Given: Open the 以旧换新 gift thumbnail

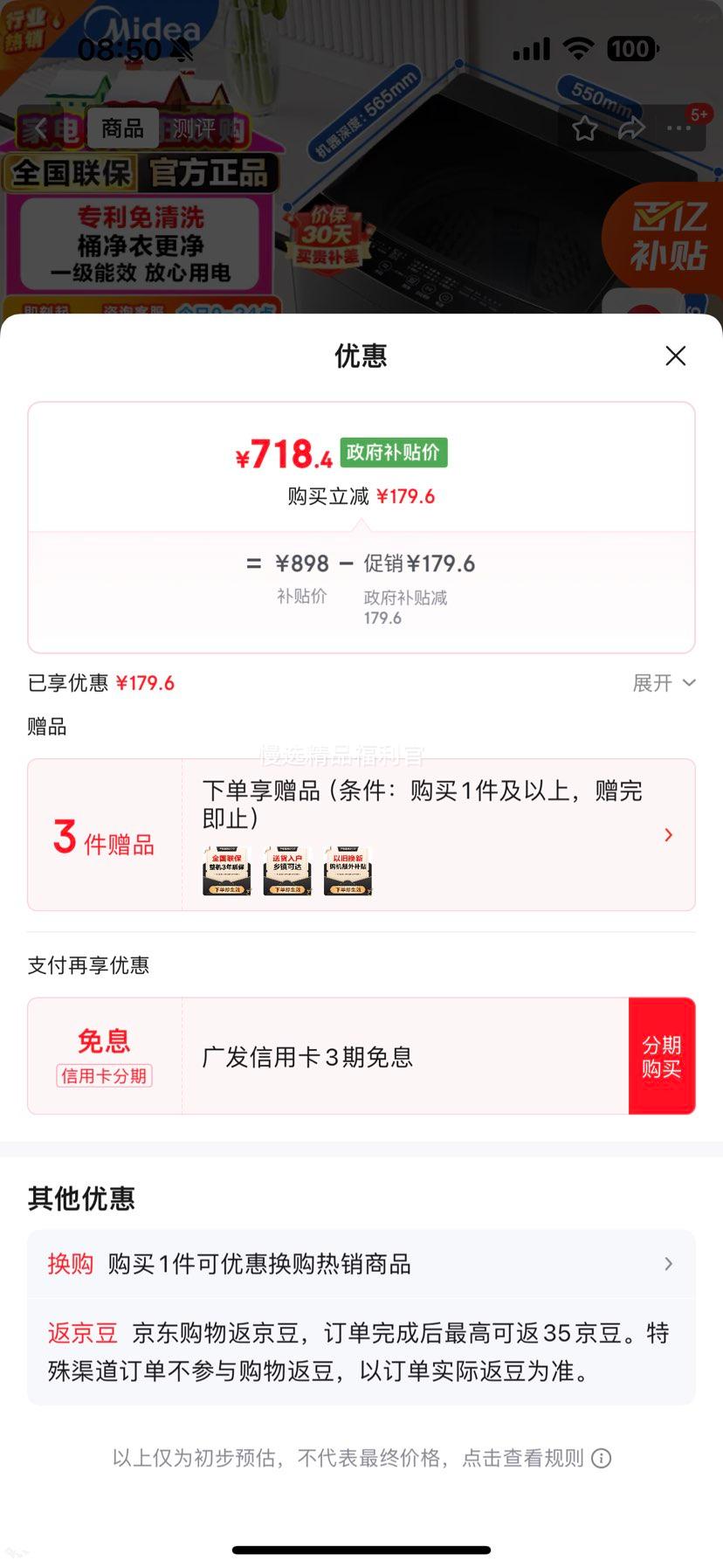Looking at the screenshot, I should pyautogui.click(x=348, y=872).
